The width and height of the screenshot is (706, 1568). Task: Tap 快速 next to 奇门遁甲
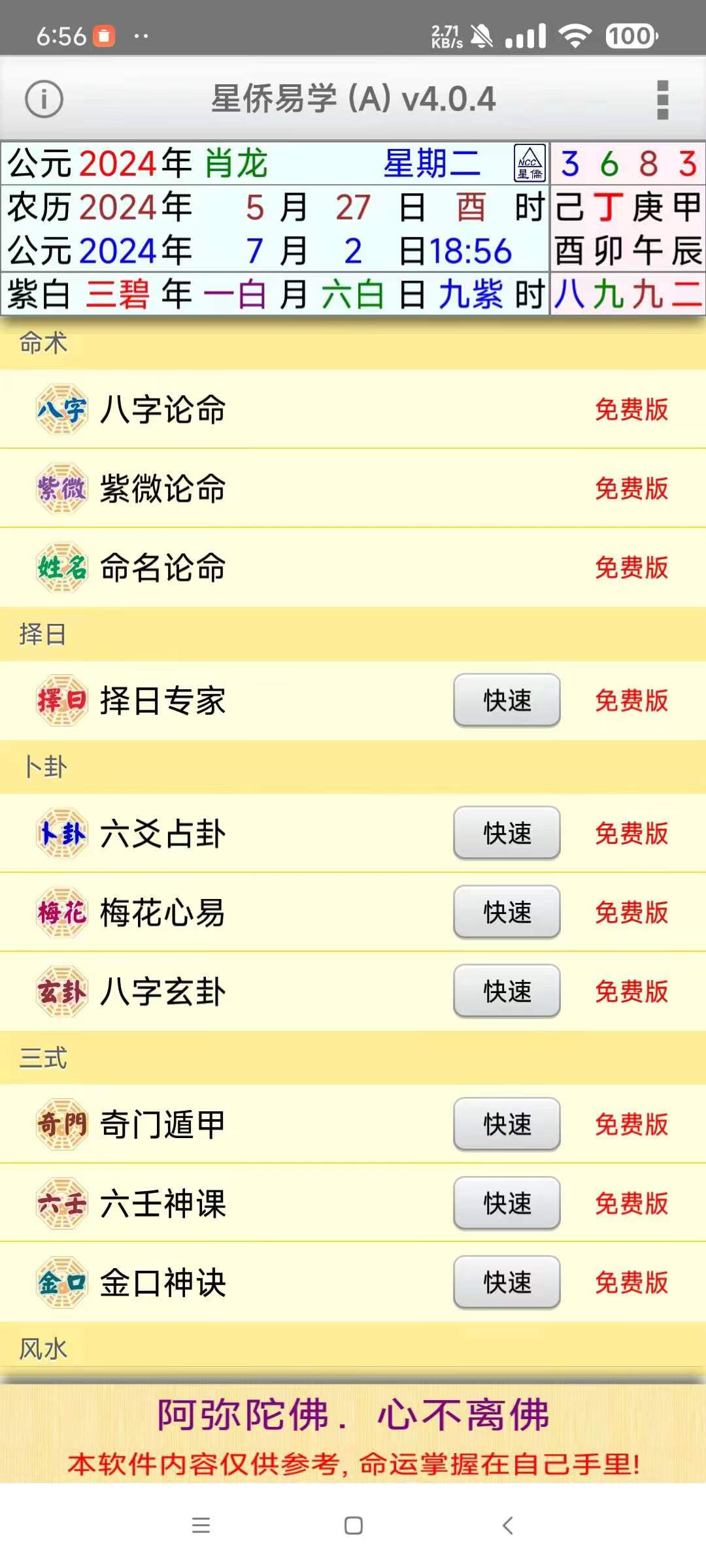507,1124
